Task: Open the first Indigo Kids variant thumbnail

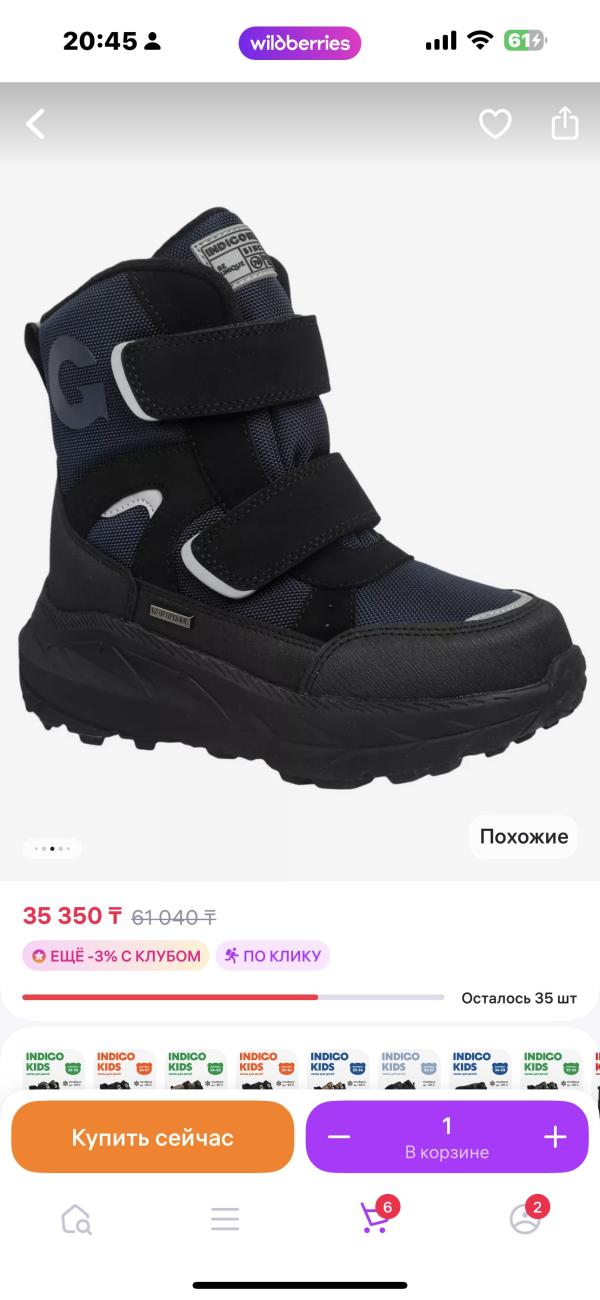Action: pos(53,1068)
